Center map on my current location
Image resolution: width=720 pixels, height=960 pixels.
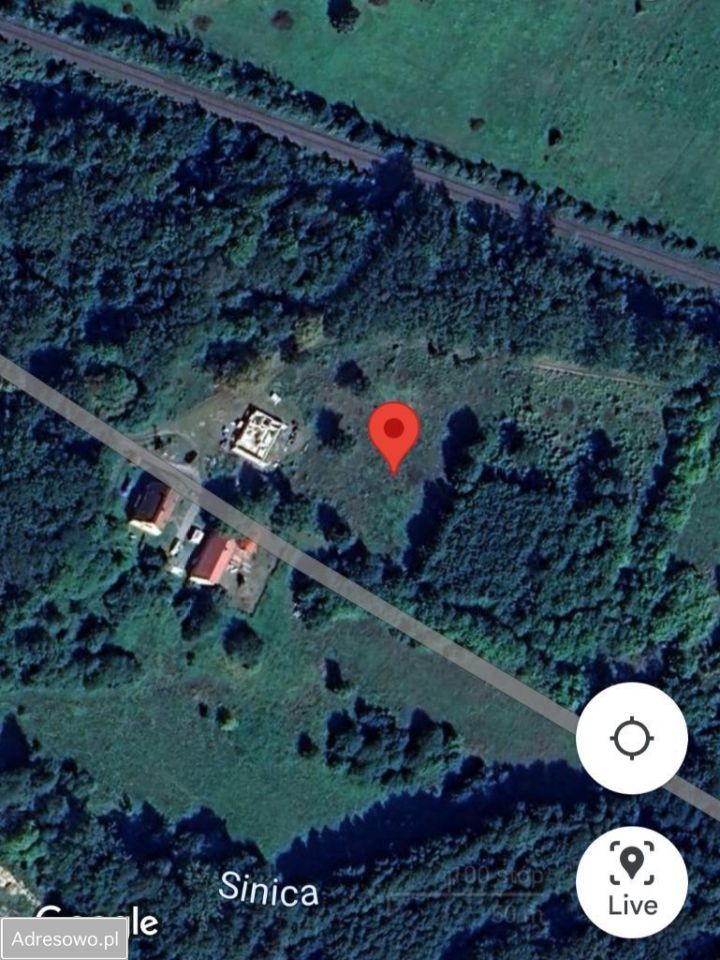631,739
